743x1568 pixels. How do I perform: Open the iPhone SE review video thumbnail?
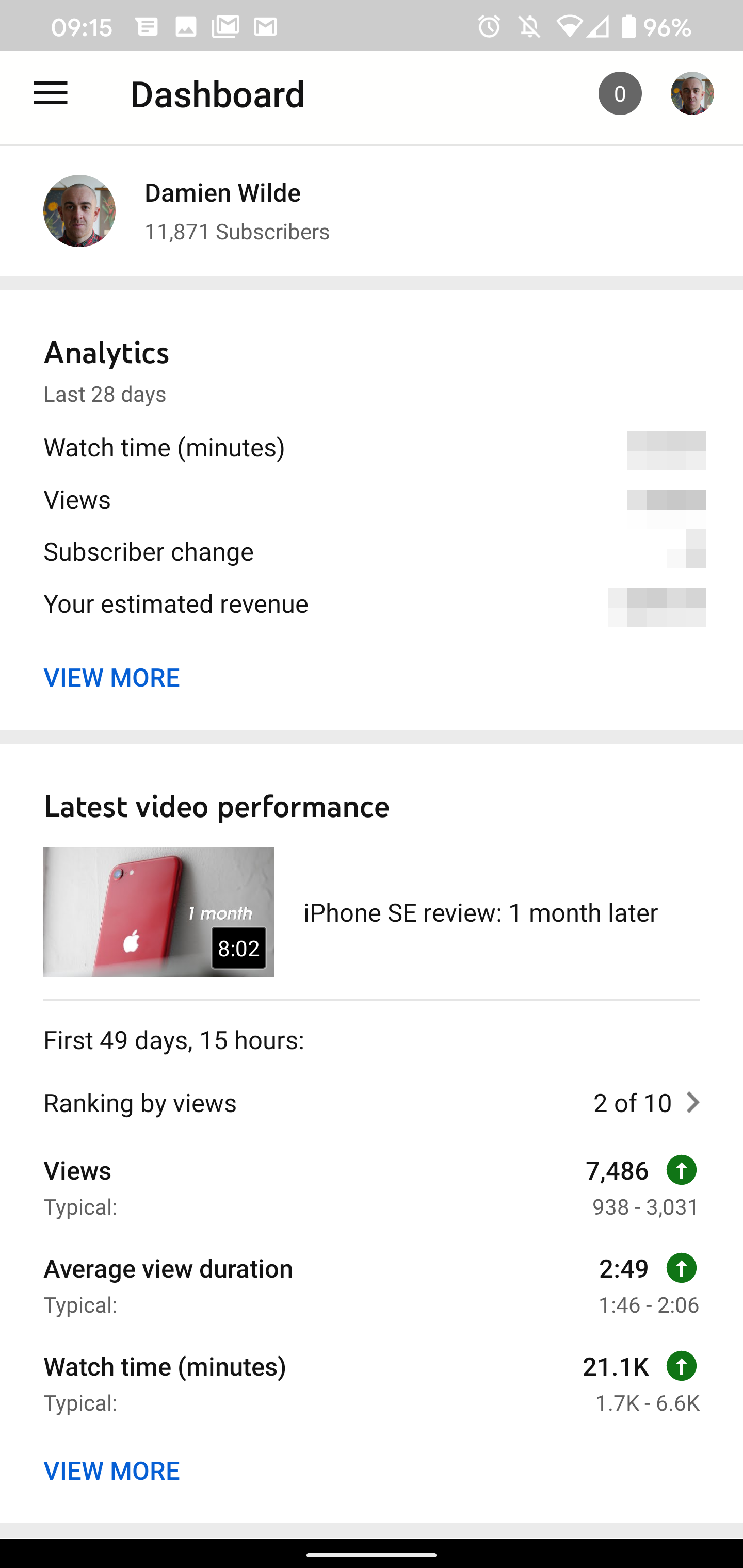click(159, 911)
